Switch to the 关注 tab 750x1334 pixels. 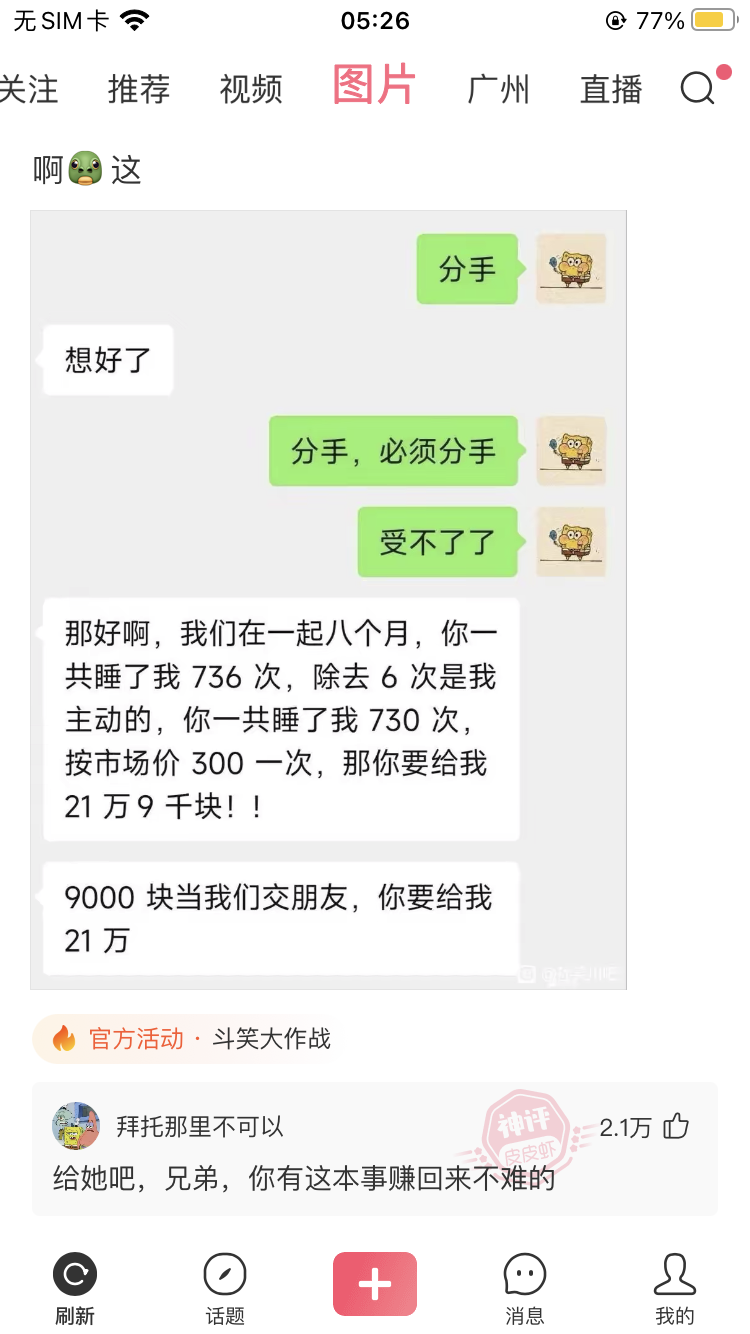click(x=28, y=90)
